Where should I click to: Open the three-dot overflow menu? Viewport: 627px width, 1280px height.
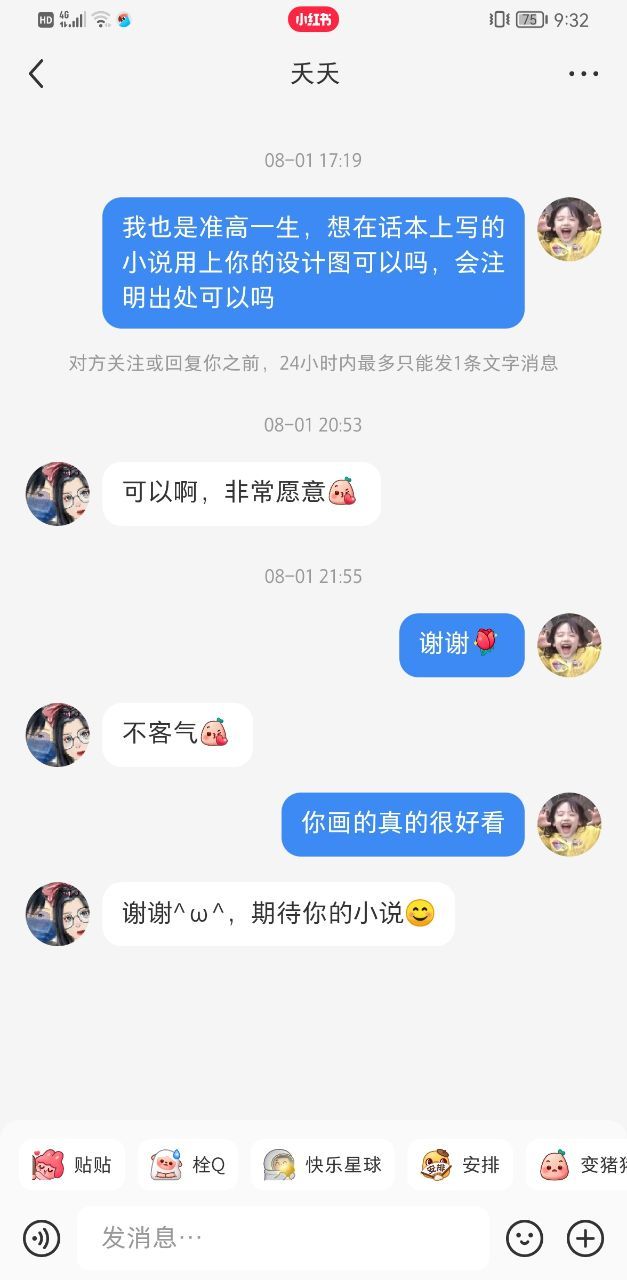583,74
